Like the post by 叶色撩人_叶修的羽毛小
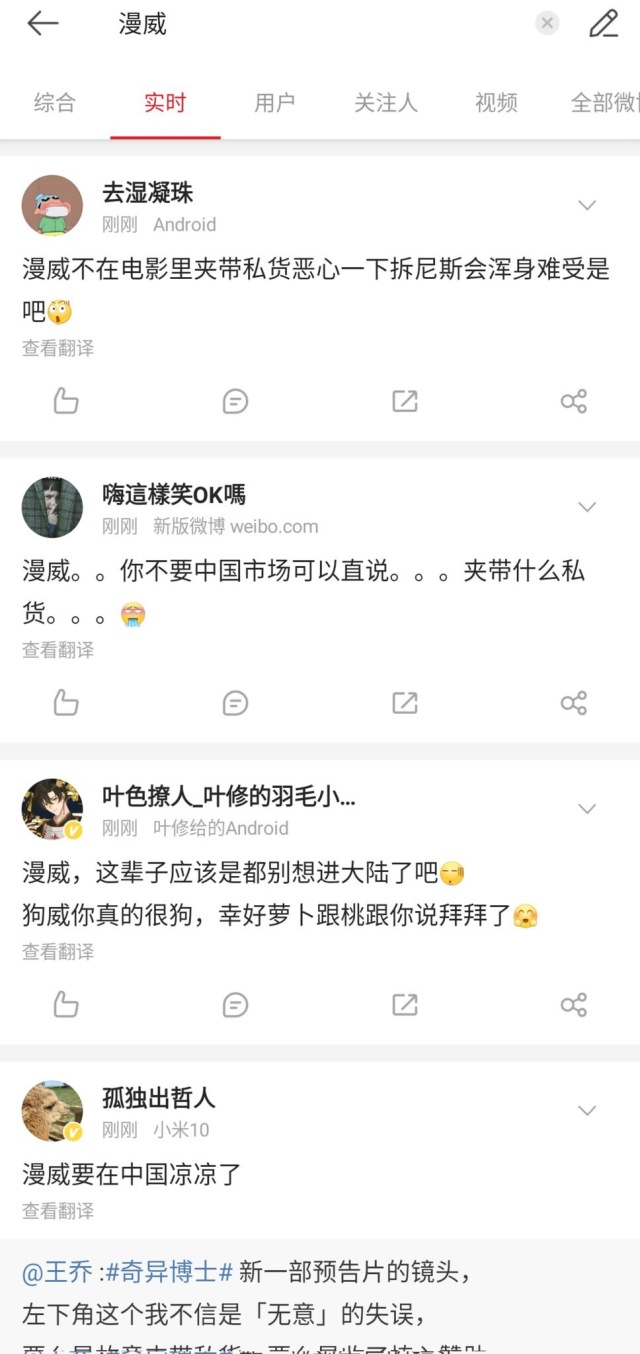The height and width of the screenshot is (1354, 640). [x=66, y=1004]
